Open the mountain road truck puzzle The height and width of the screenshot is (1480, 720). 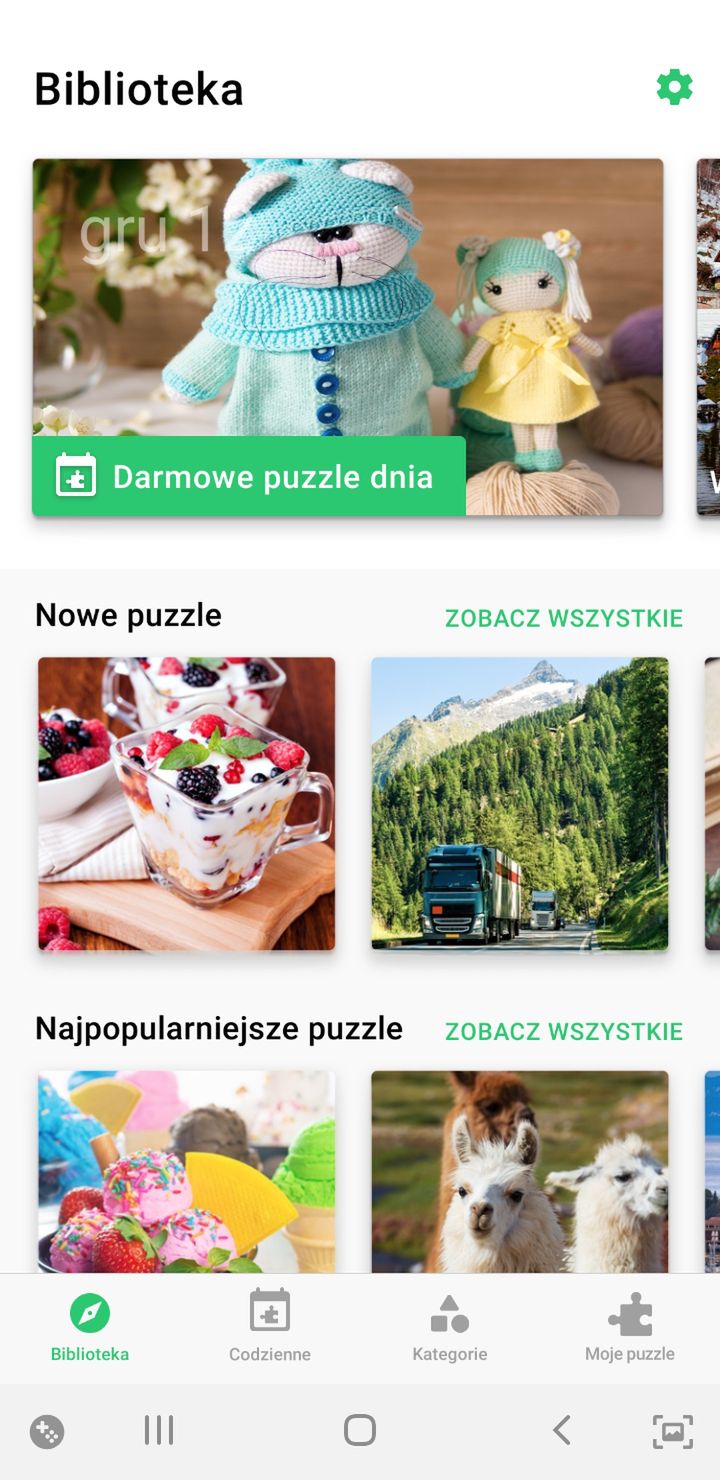click(520, 803)
